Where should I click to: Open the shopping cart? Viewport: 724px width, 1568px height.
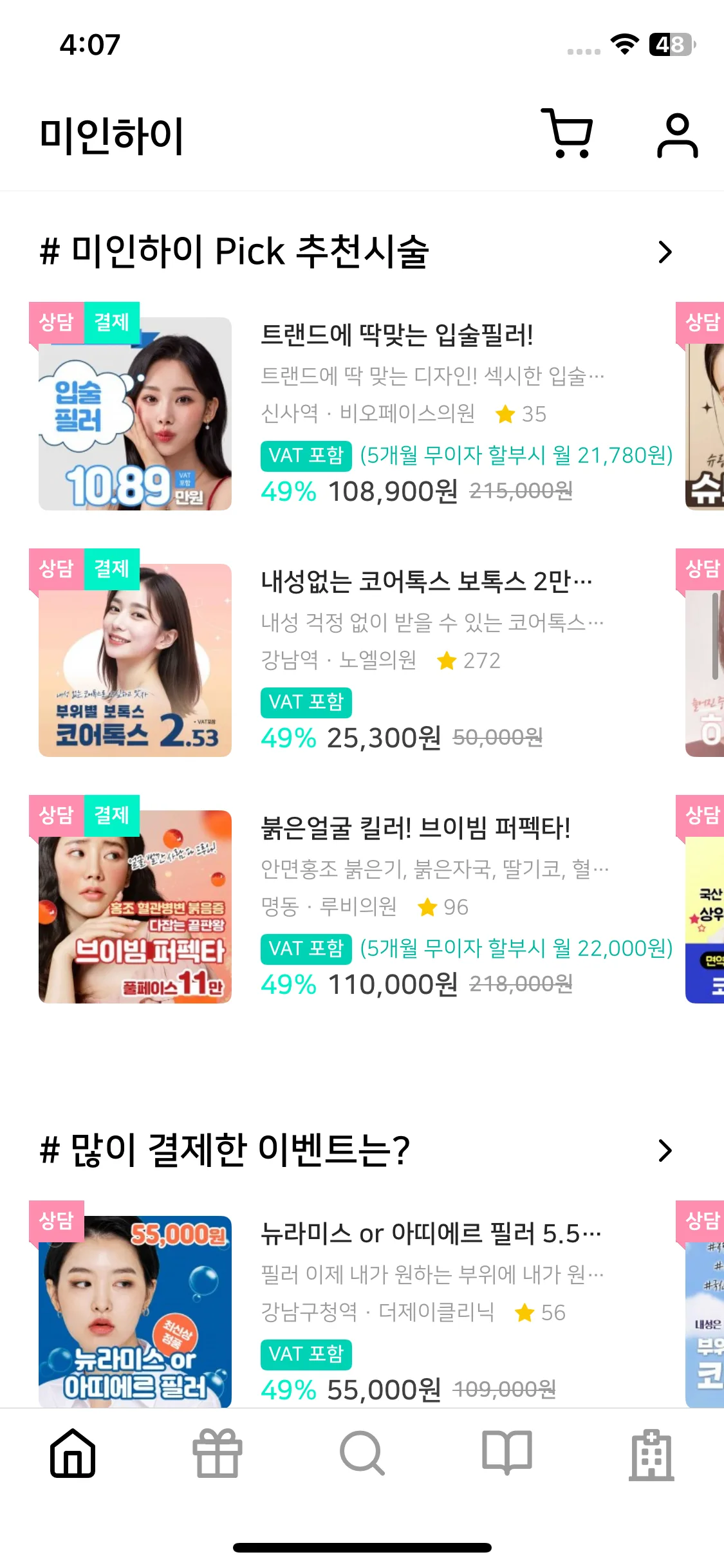(567, 134)
